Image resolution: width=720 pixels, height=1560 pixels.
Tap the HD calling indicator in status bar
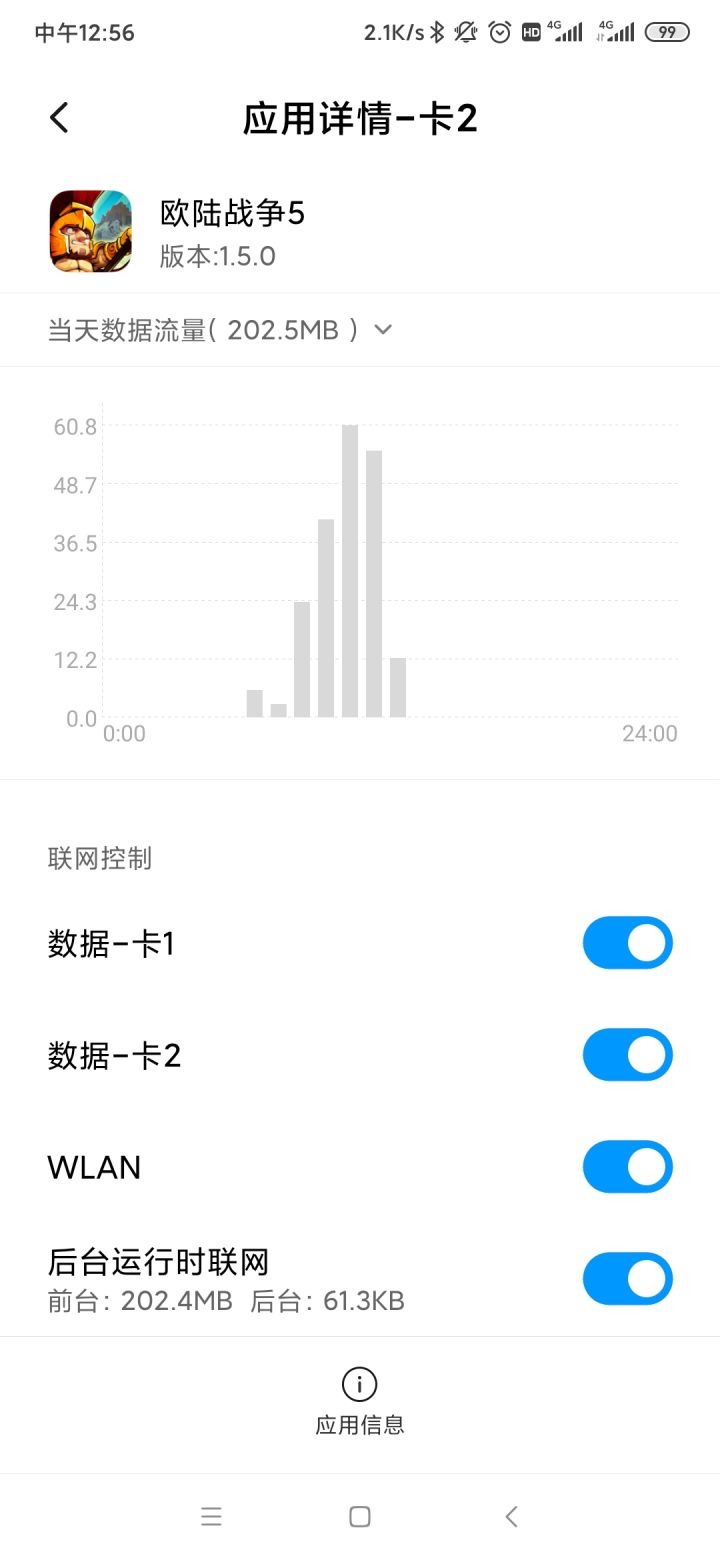[533, 31]
